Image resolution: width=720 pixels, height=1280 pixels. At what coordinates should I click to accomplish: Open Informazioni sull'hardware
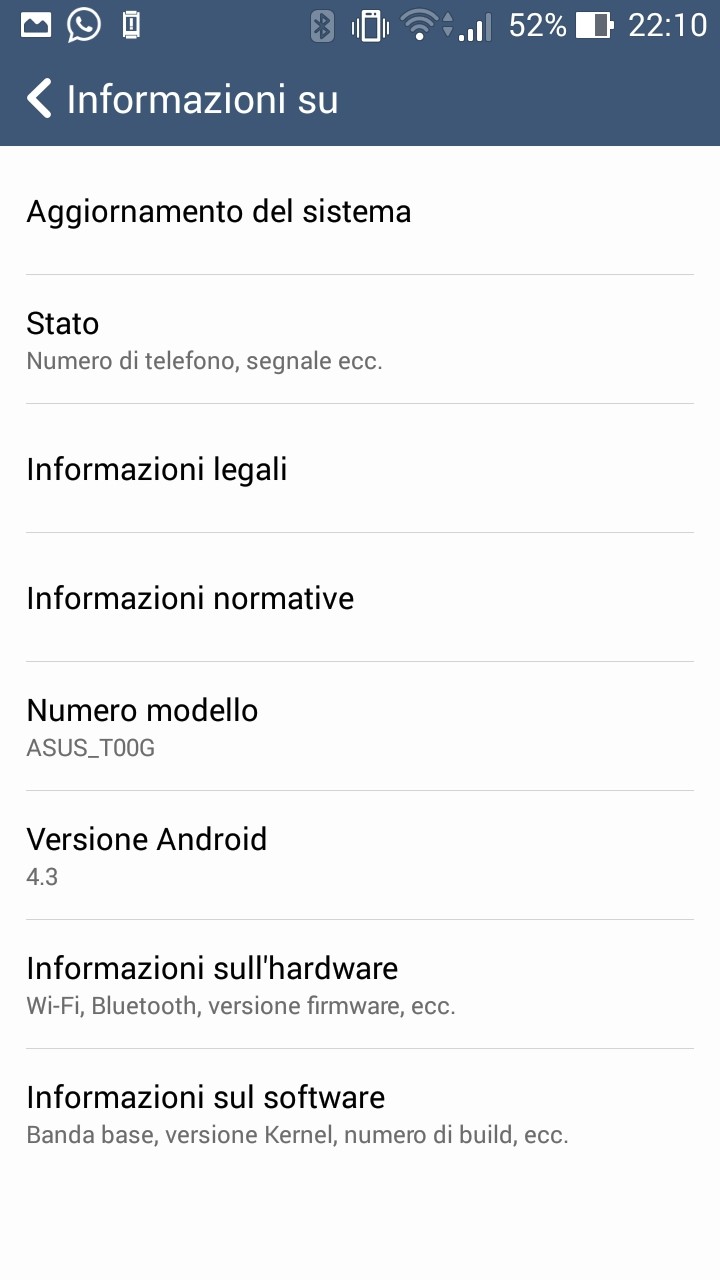click(x=360, y=985)
